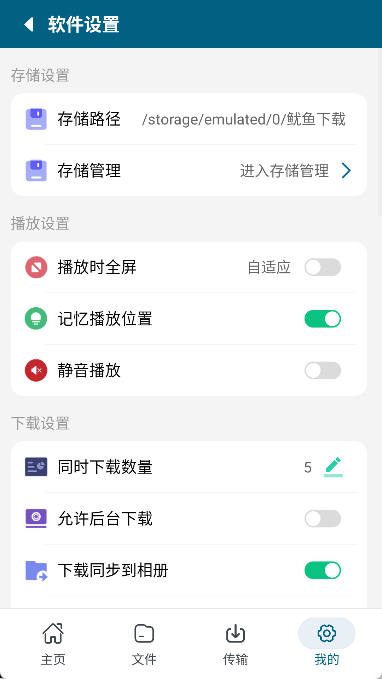The height and width of the screenshot is (679, 382).
Task: Select the 我的 tab
Action: coord(327,643)
